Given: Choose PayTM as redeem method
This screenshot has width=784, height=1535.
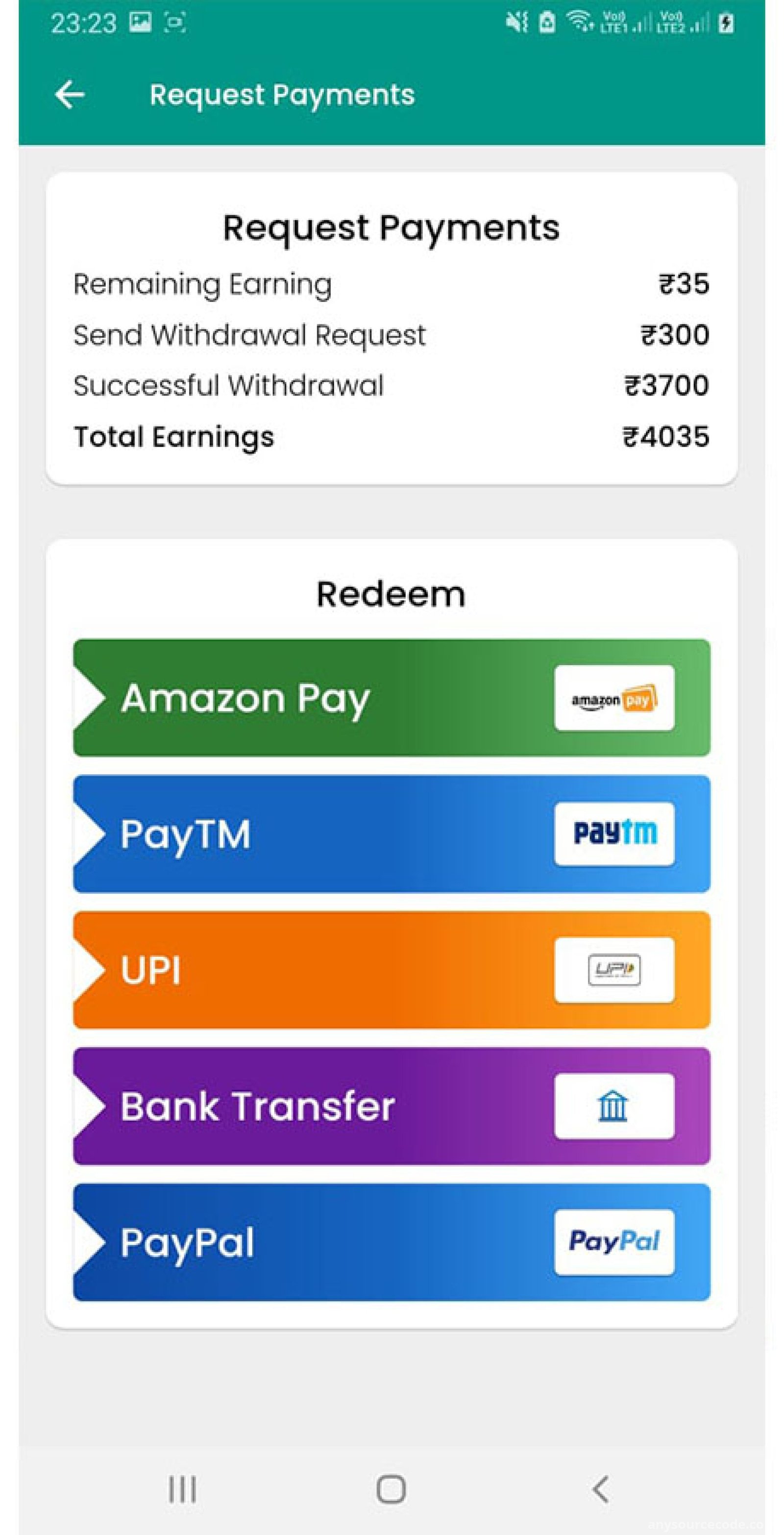Looking at the screenshot, I should (392, 833).
